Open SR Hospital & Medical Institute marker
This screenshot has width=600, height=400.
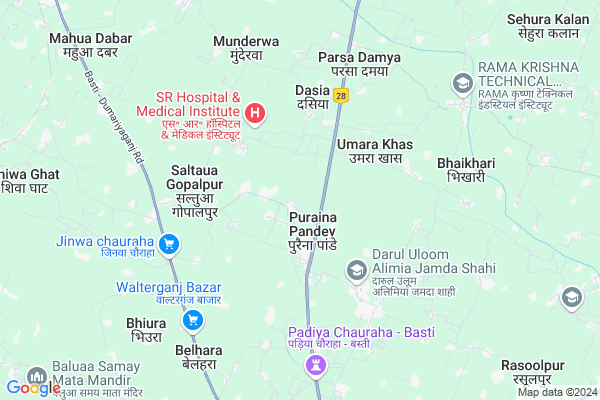255,115
